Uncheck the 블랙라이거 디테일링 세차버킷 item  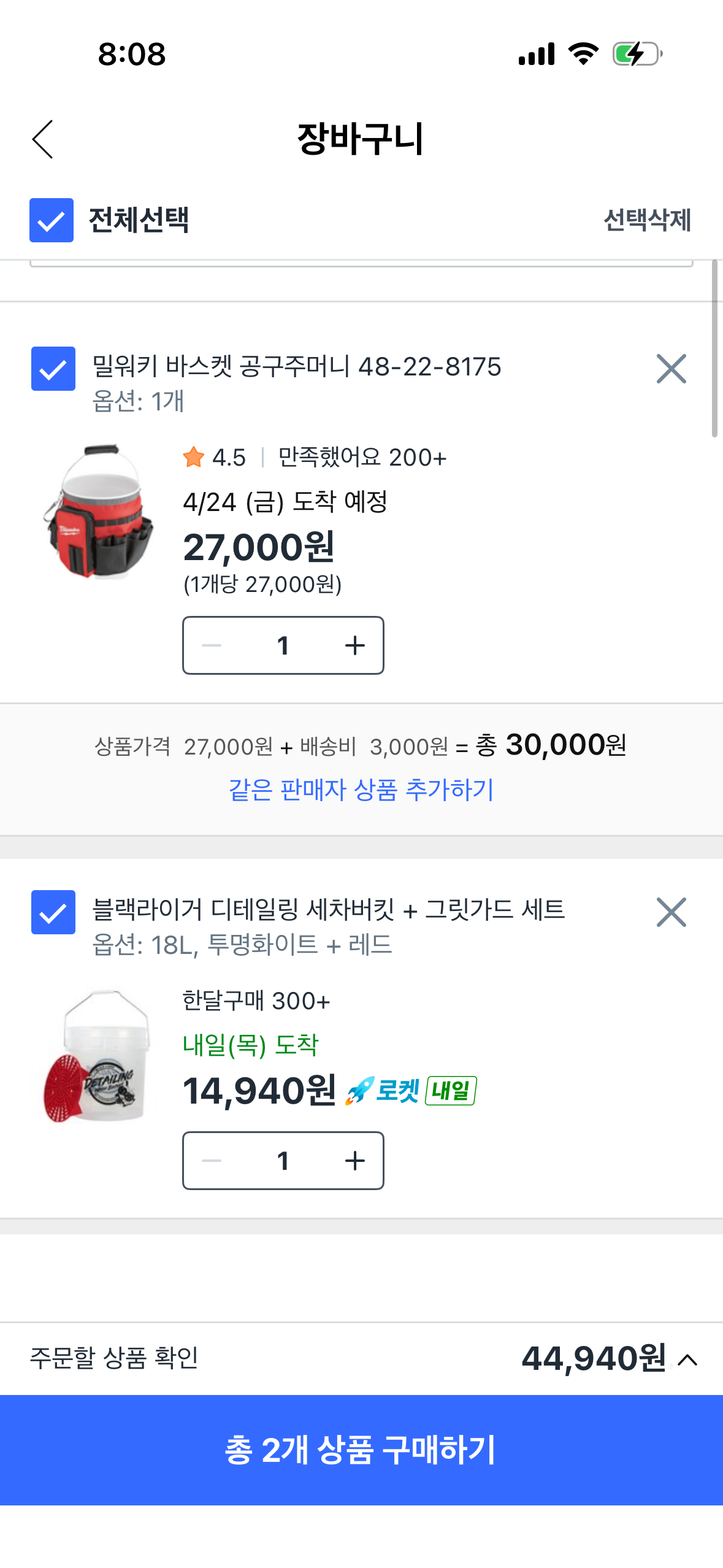pyautogui.click(x=53, y=912)
